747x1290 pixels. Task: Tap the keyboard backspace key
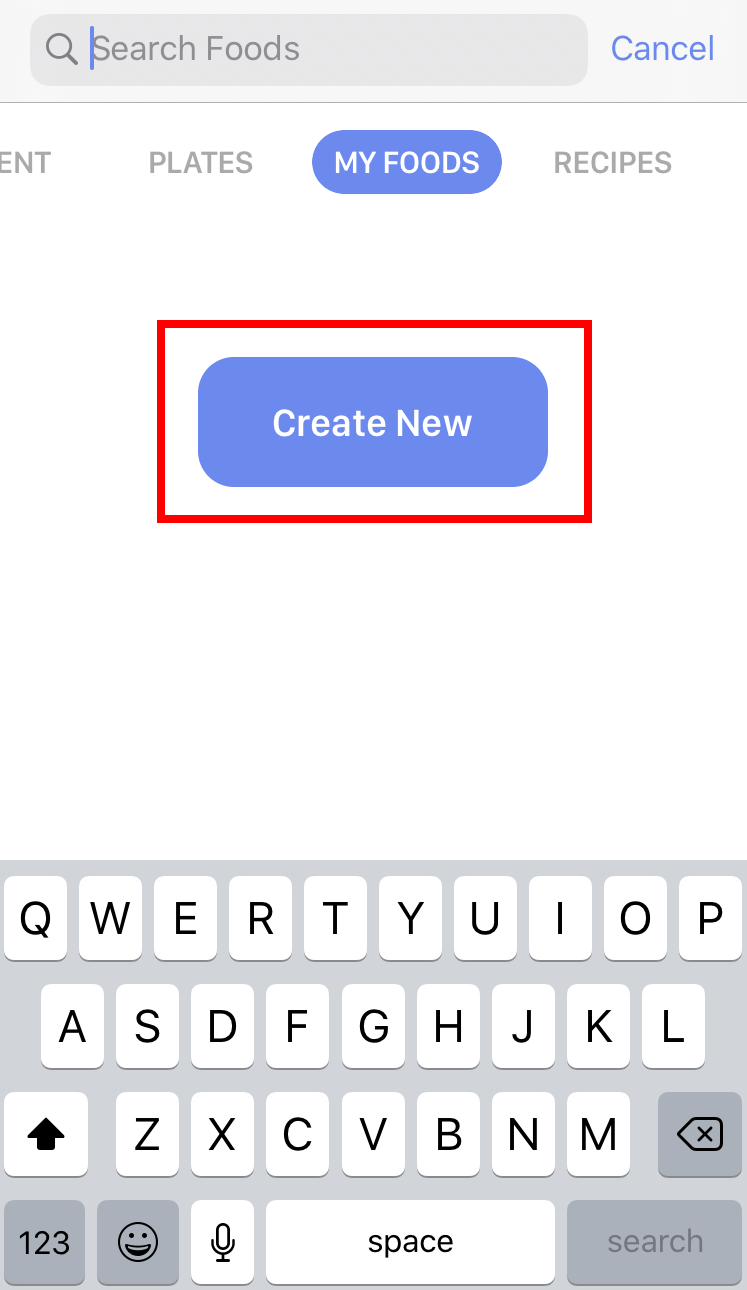click(699, 1134)
